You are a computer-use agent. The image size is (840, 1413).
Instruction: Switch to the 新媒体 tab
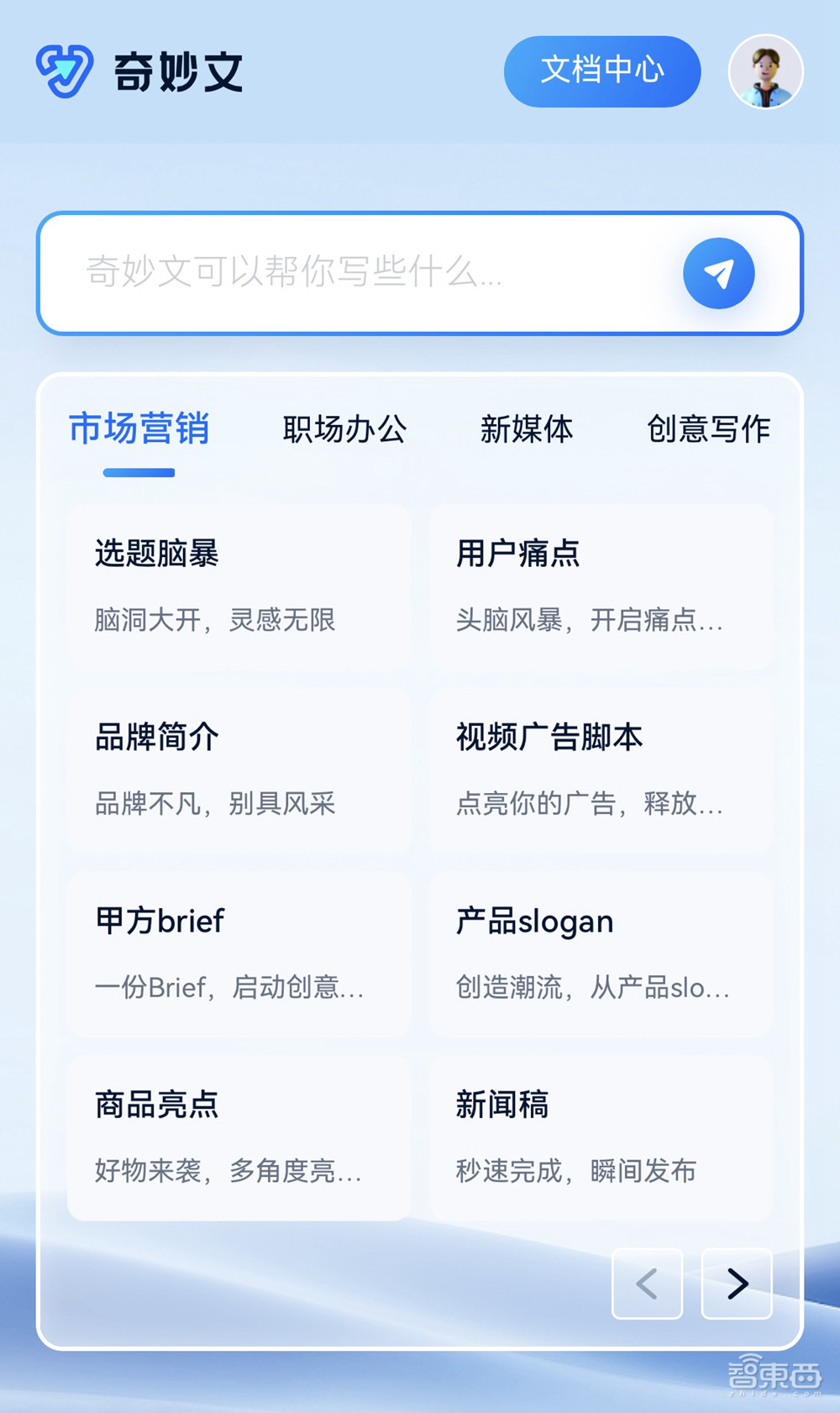point(528,429)
